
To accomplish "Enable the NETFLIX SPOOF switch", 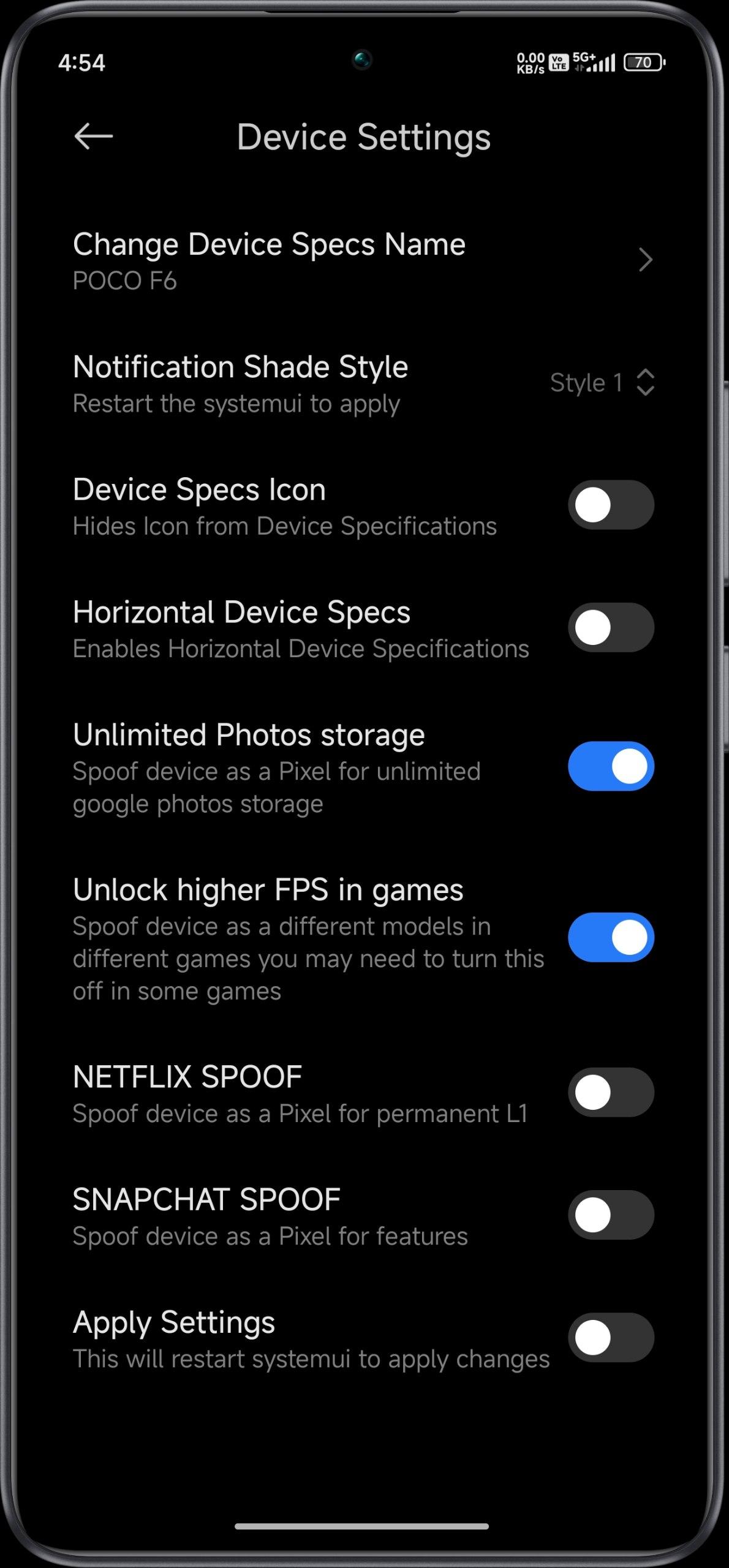I will coord(611,1093).
